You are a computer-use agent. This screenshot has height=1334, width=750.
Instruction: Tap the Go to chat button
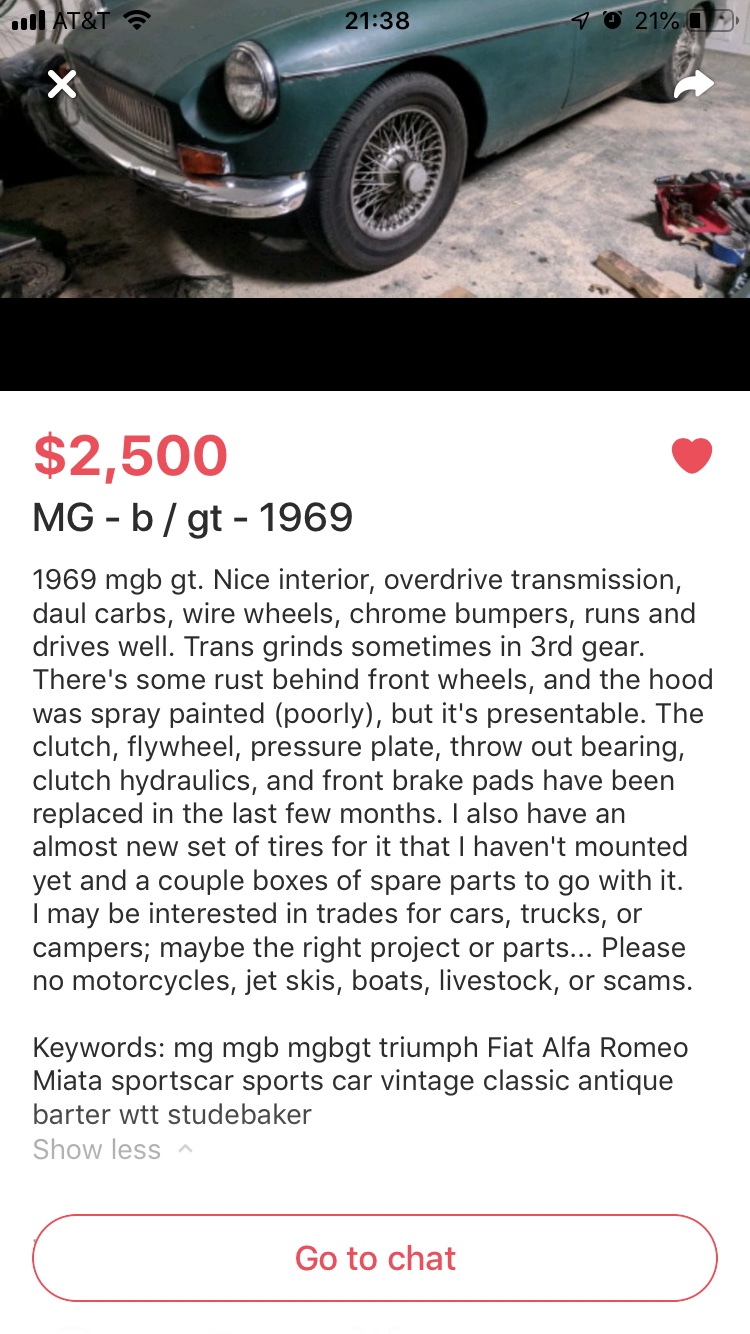pos(375,1258)
